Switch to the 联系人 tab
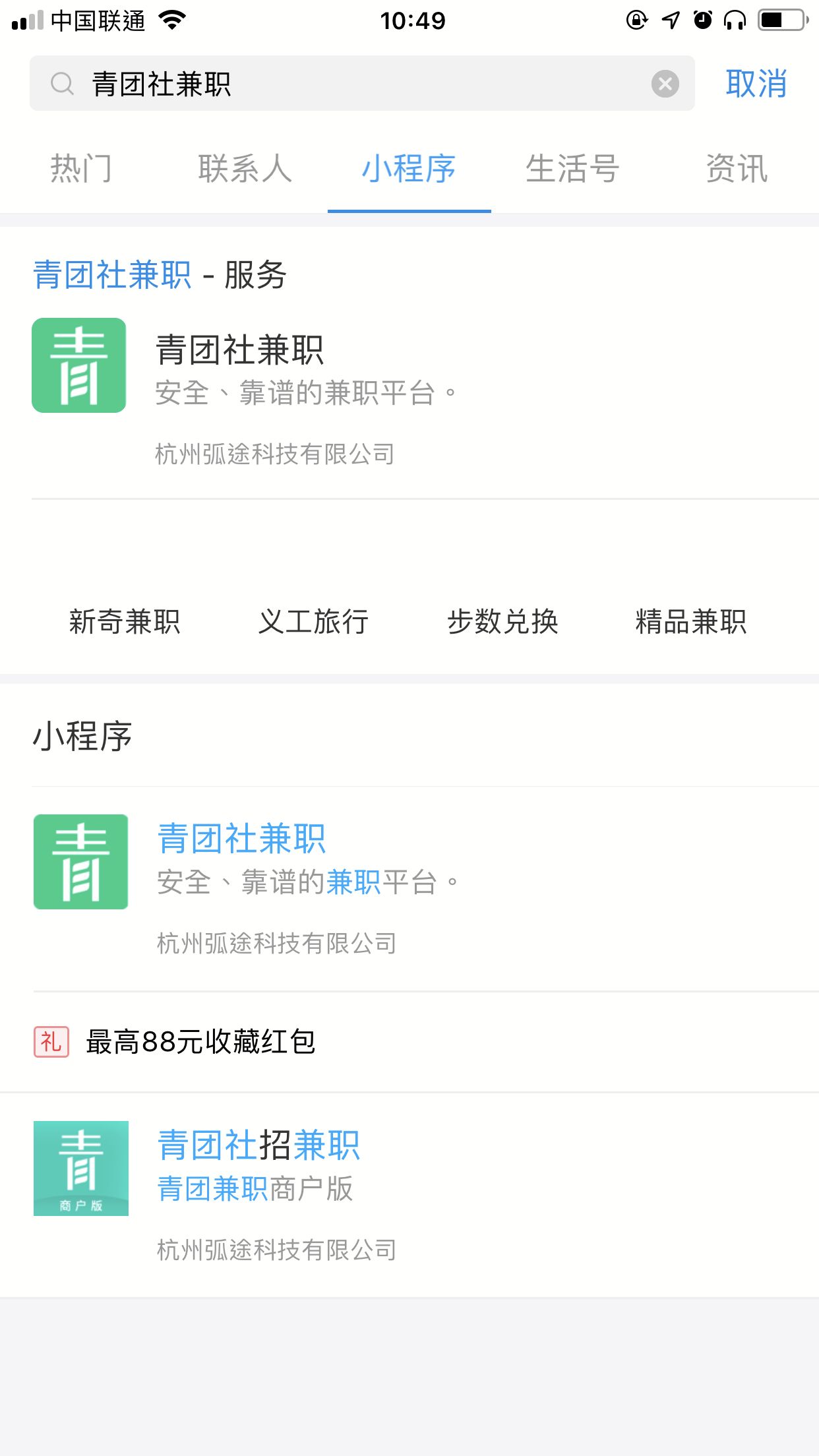The image size is (819, 1456). 245,169
